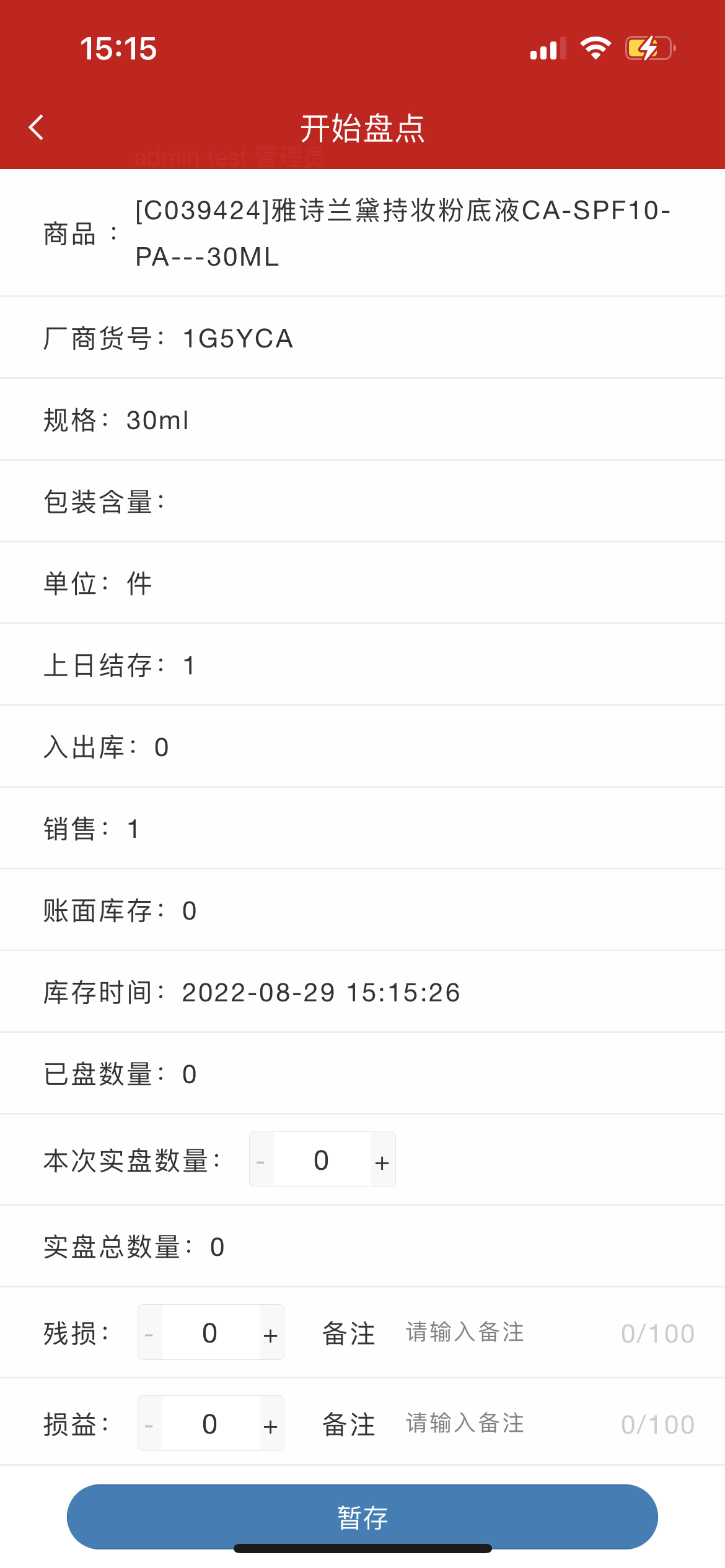Tap the 损益 quantity field
725x1568 pixels.
pos(210,1424)
